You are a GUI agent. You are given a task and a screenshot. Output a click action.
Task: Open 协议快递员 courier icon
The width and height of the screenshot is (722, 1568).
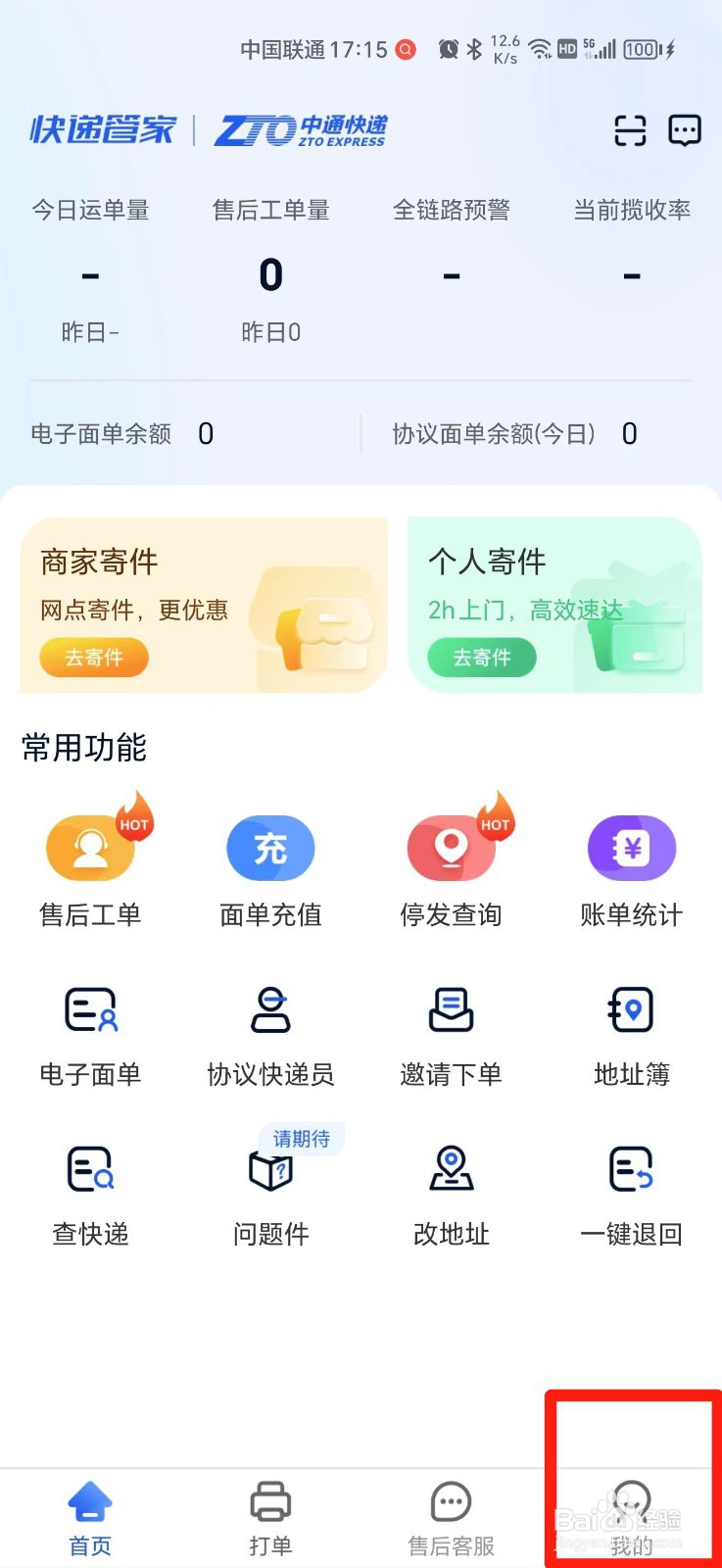click(x=270, y=1024)
